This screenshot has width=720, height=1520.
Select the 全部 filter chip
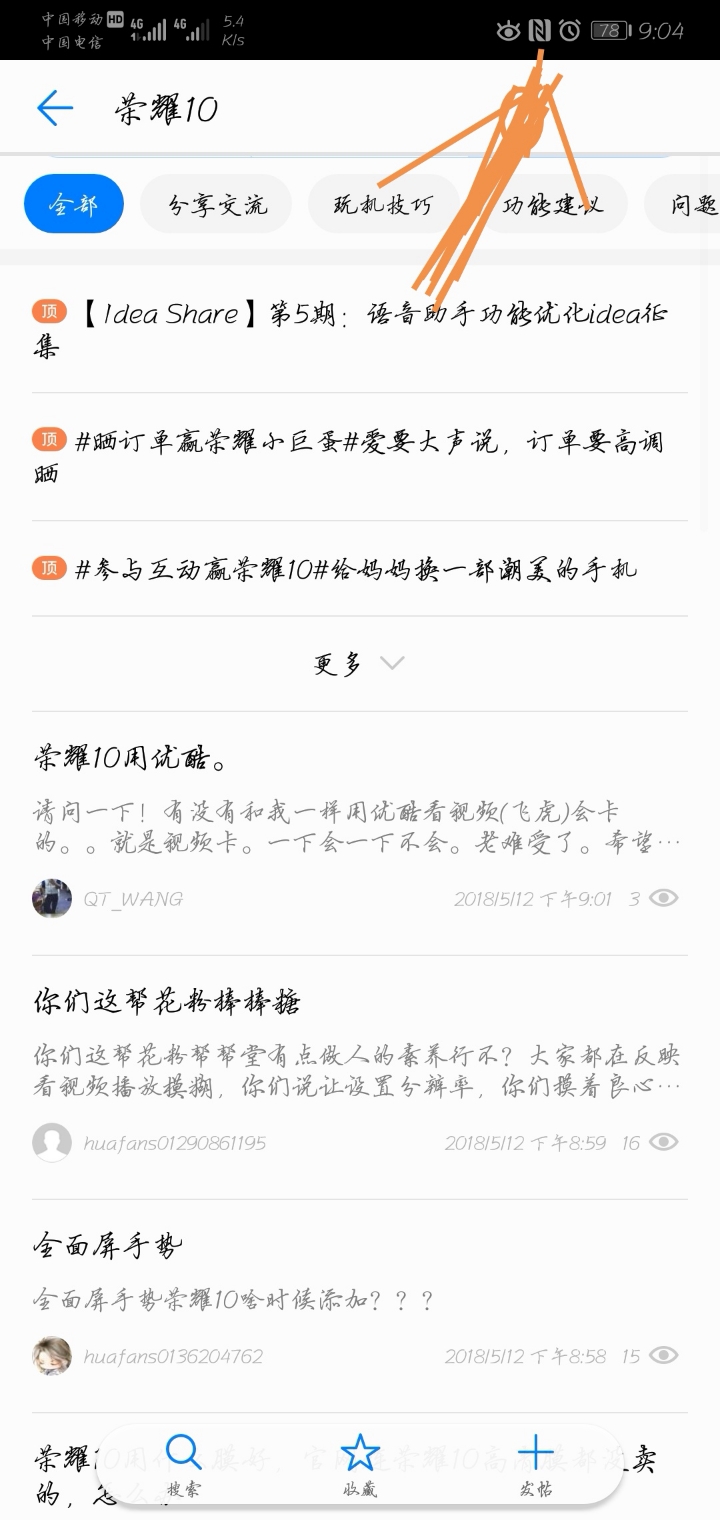click(x=74, y=204)
